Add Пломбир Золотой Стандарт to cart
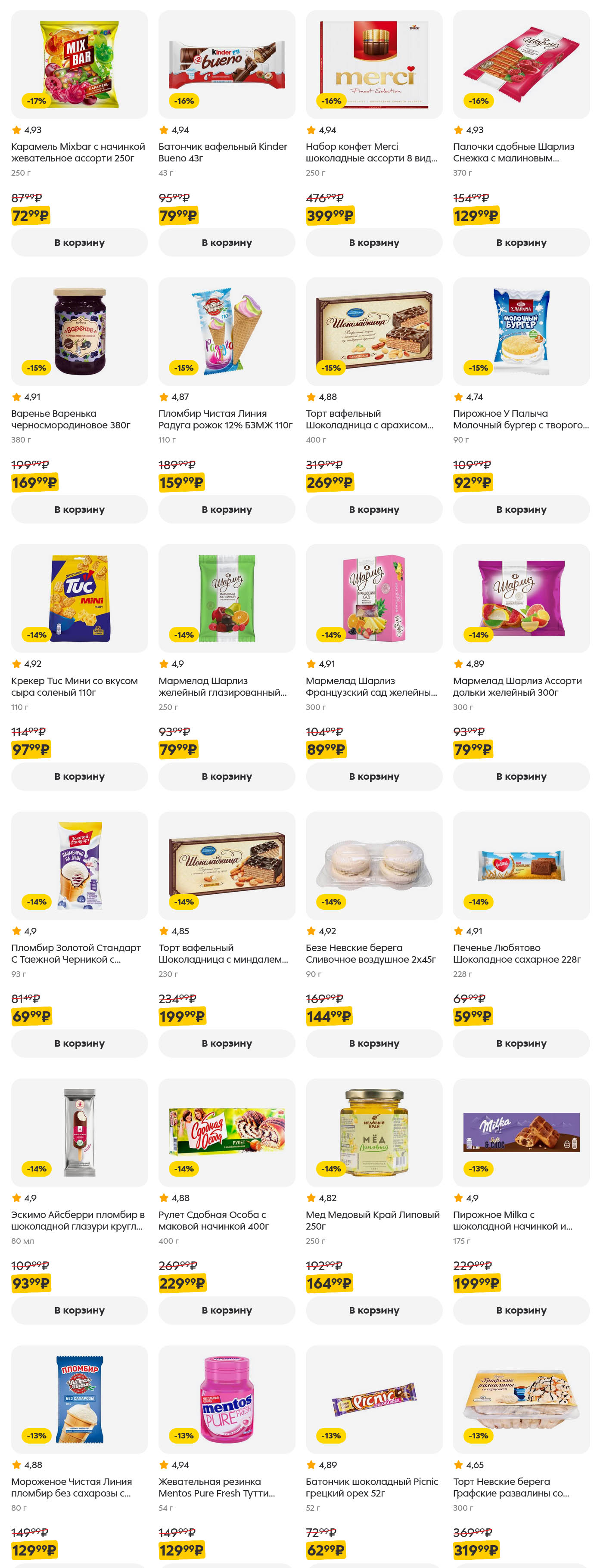 coord(79,1043)
